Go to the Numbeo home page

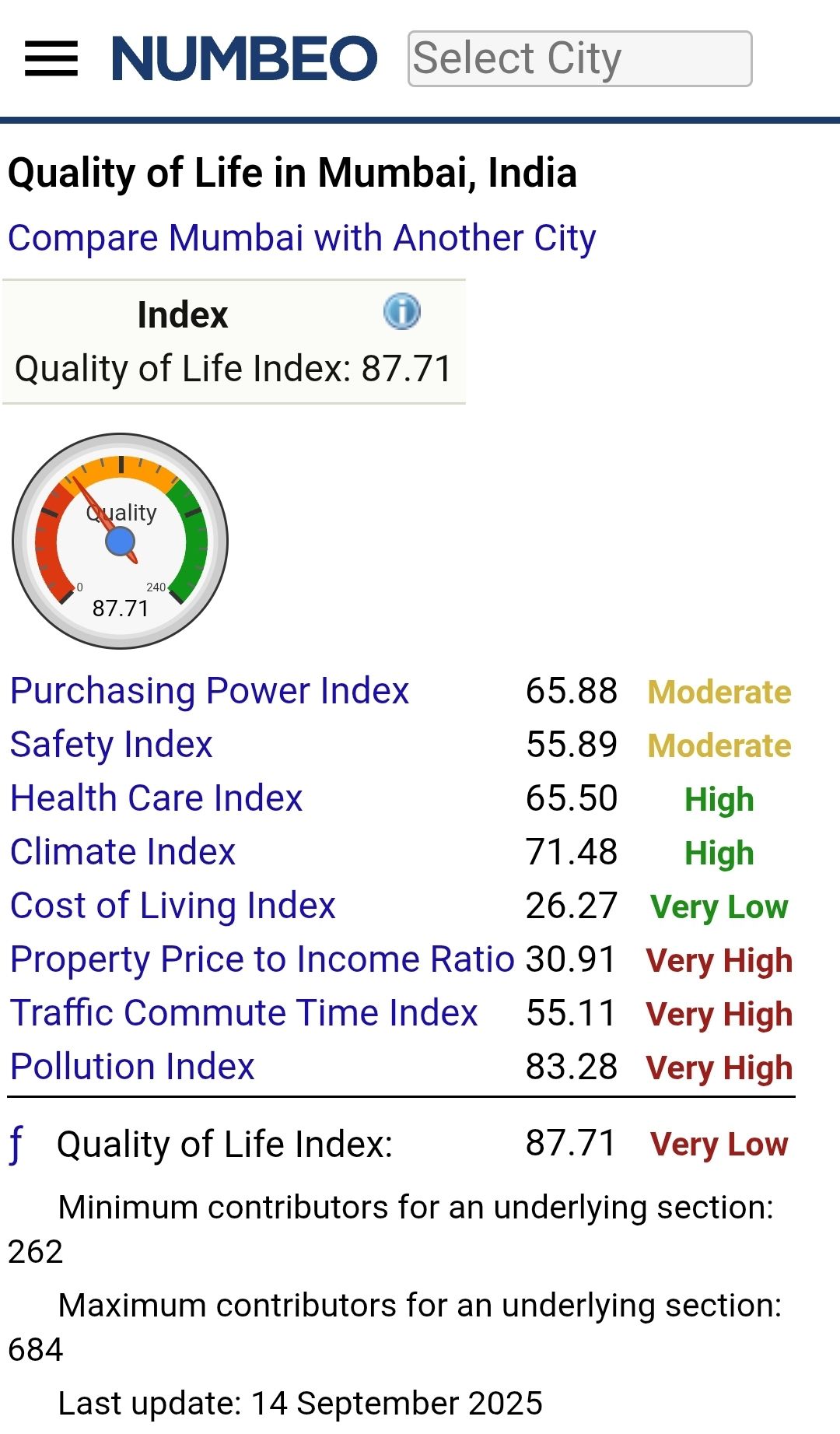(244, 59)
